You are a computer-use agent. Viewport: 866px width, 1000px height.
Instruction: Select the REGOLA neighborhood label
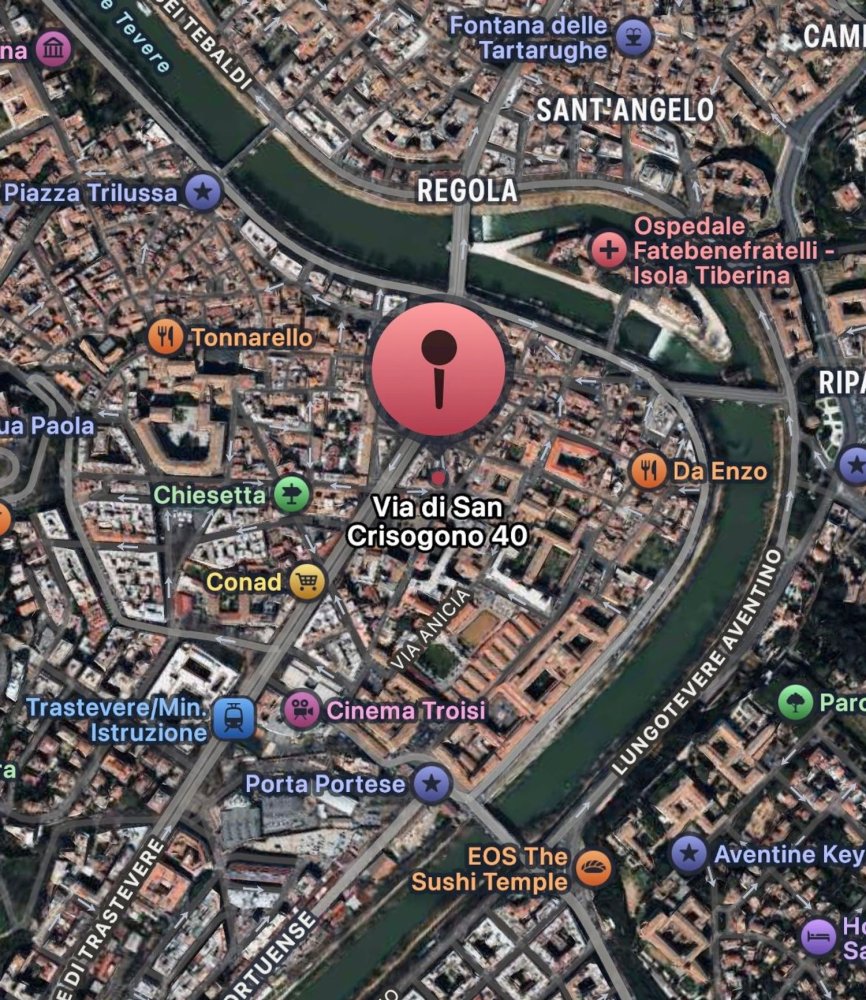(466, 192)
